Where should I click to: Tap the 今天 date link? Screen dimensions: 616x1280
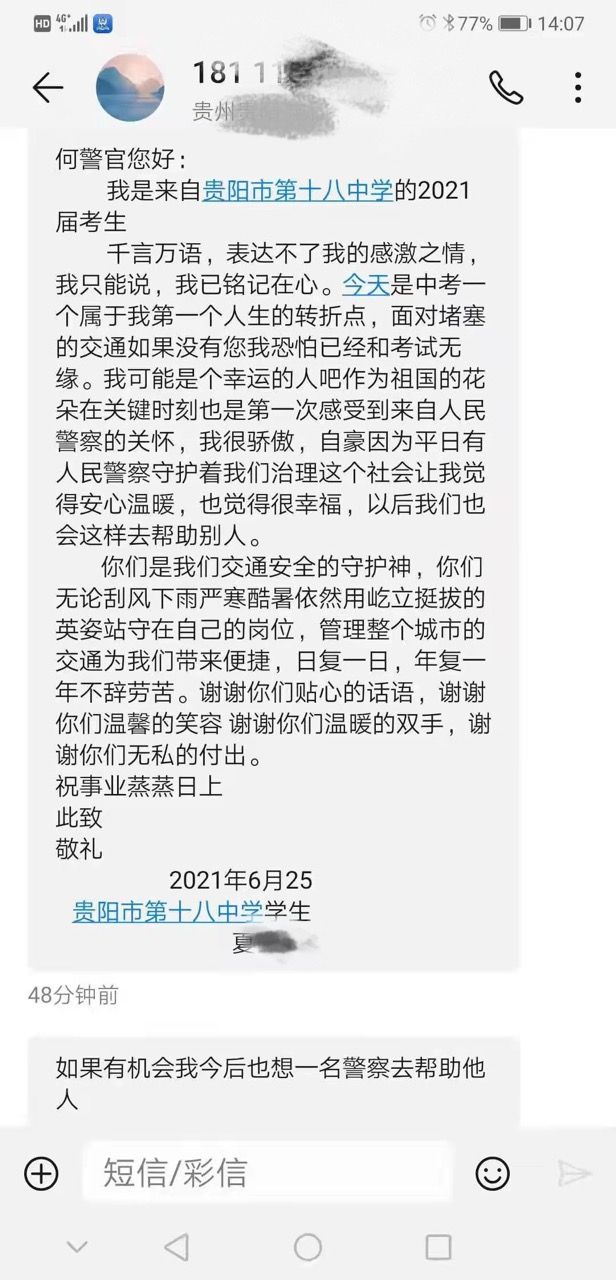(364, 283)
